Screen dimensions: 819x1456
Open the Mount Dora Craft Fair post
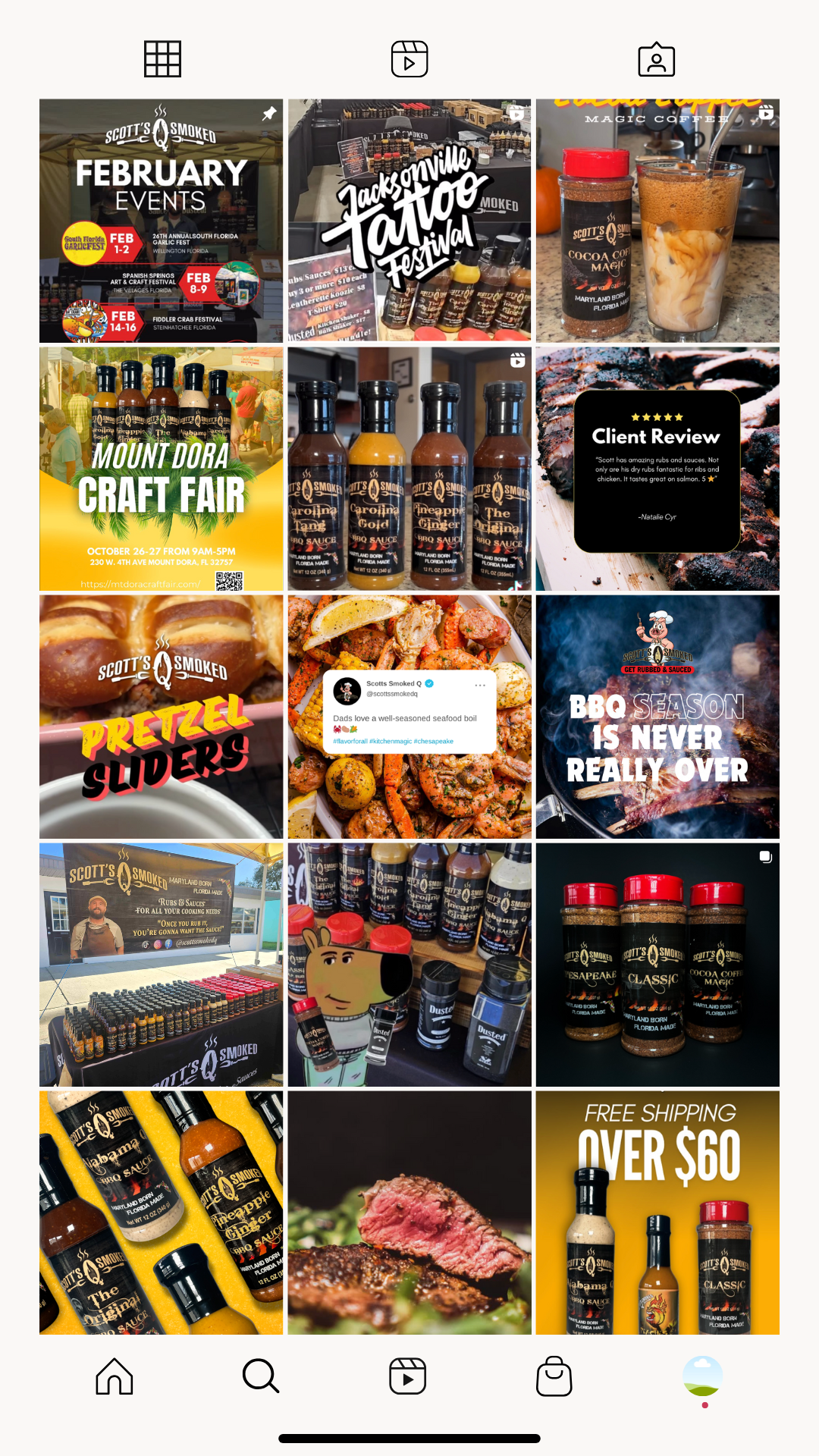pos(162,469)
